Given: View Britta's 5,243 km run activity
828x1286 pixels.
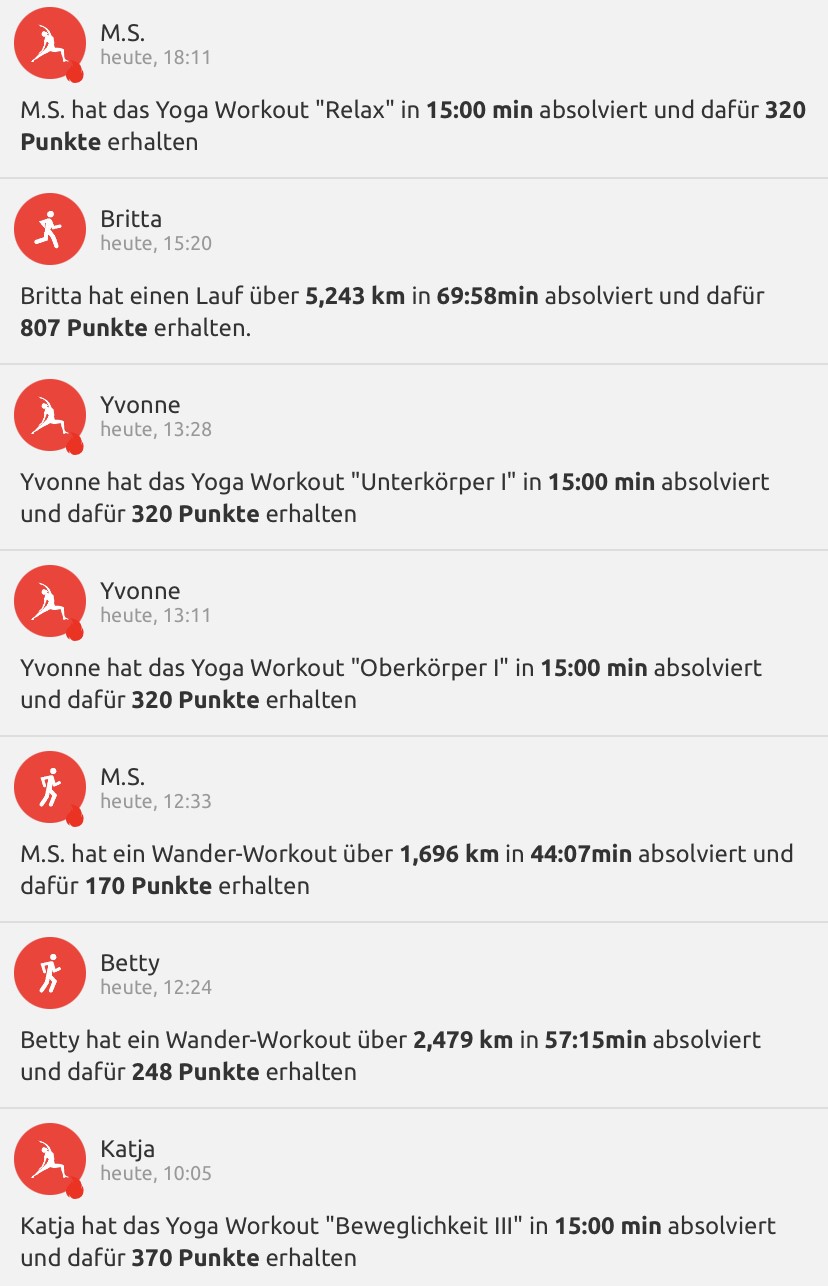Looking at the screenshot, I should click(413, 311).
